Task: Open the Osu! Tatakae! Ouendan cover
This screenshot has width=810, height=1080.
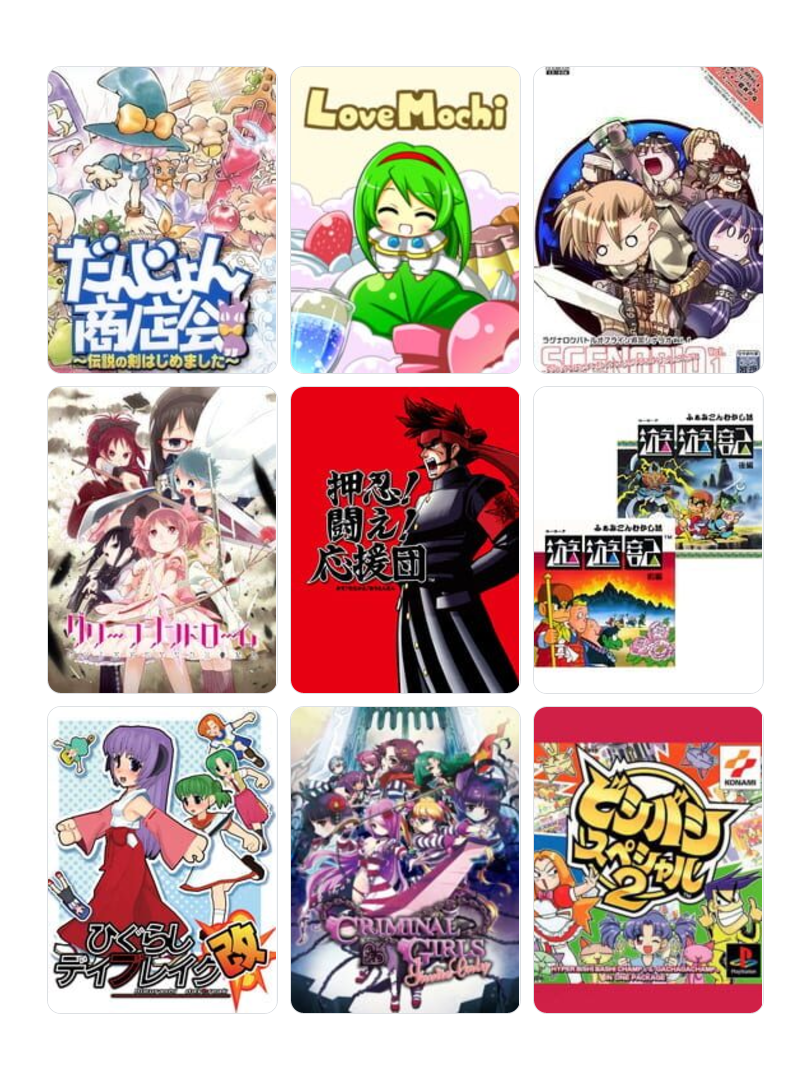Action: tap(405, 540)
